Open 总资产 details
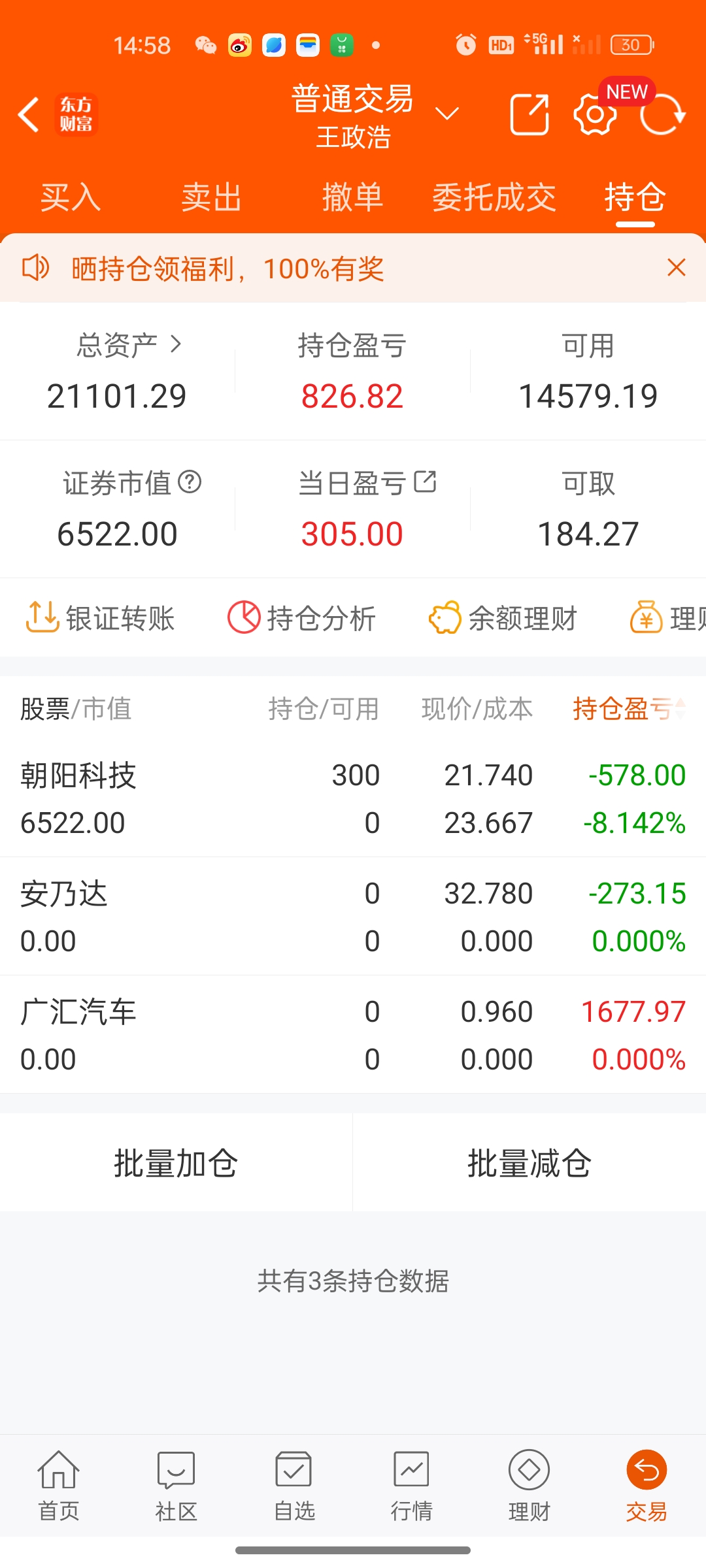Viewport: 706px width, 1568px height. point(129,345)
